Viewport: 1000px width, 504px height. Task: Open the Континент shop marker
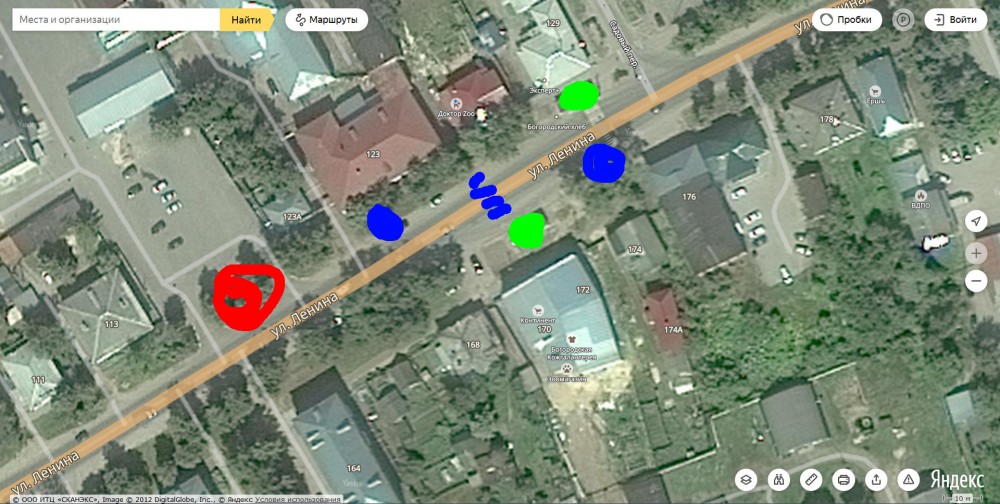coord(539,309)
